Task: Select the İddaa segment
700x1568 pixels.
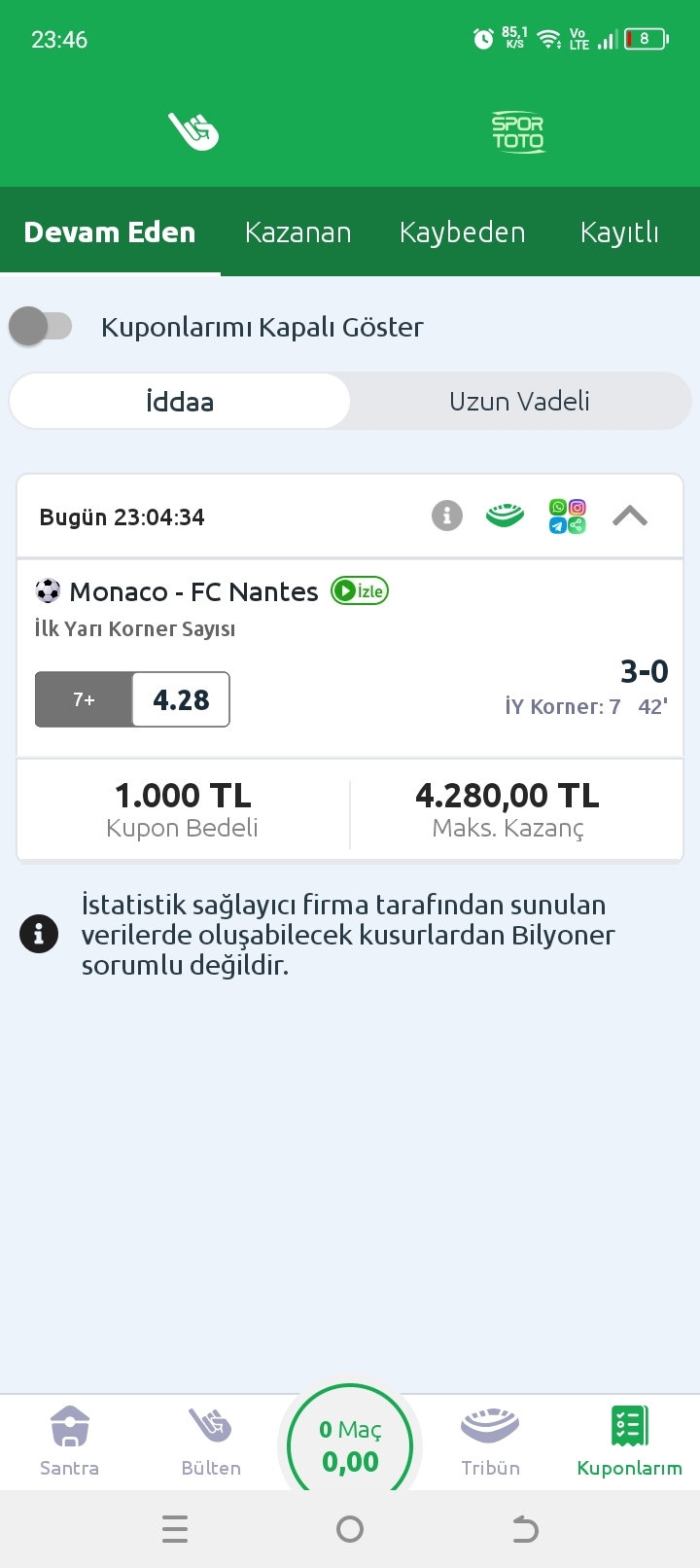Action: point(180,401)
